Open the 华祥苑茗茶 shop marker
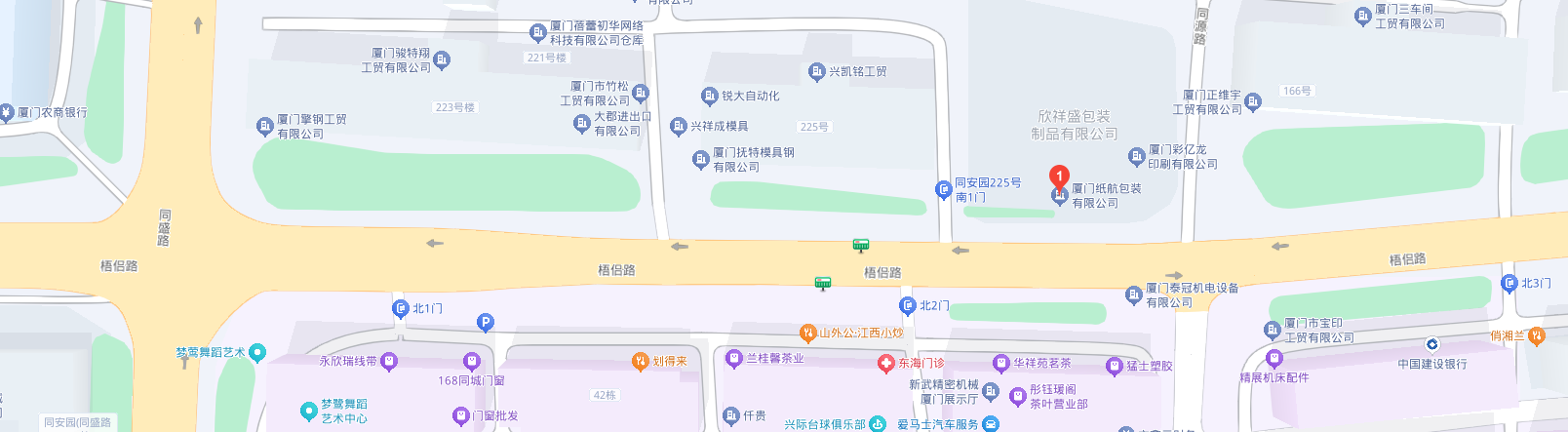 pos(1000,363)
